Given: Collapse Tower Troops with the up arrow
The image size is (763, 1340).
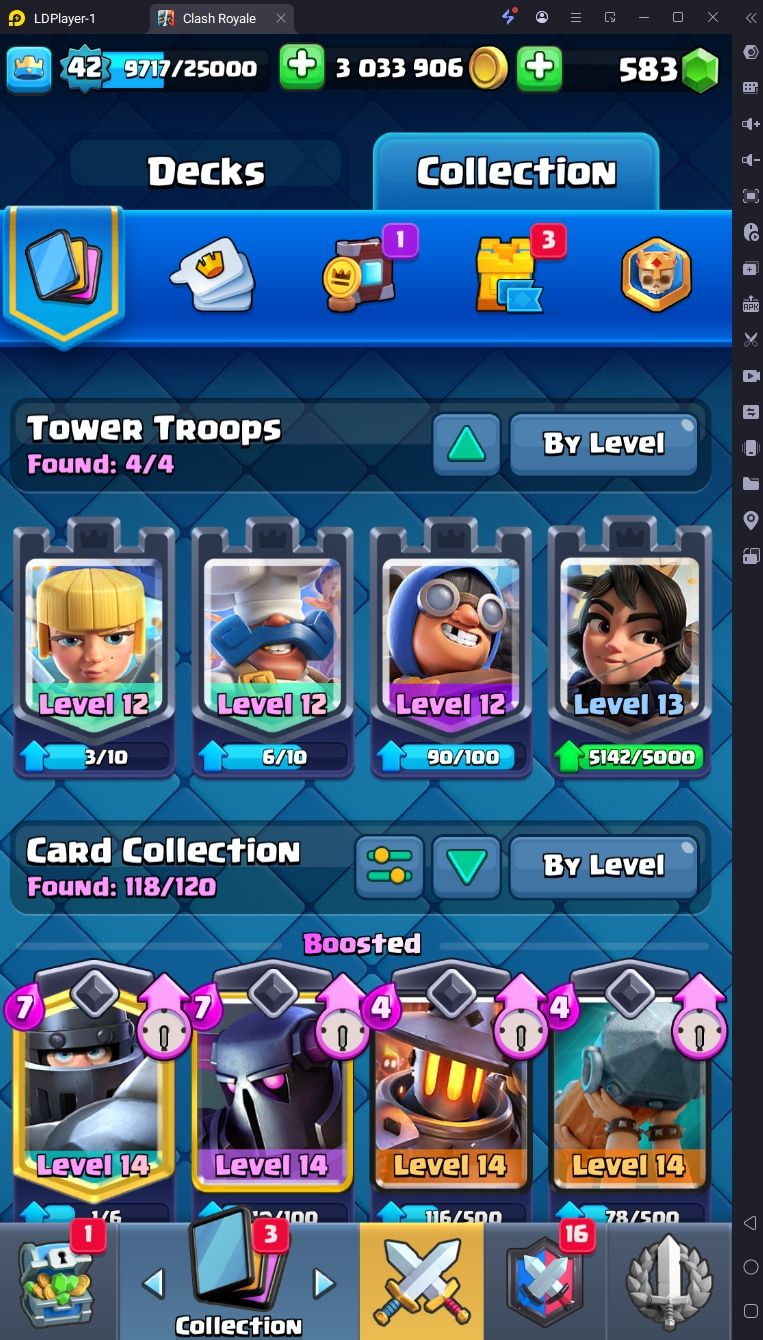Looking at the screenshot, I should [x=466, y=443].
